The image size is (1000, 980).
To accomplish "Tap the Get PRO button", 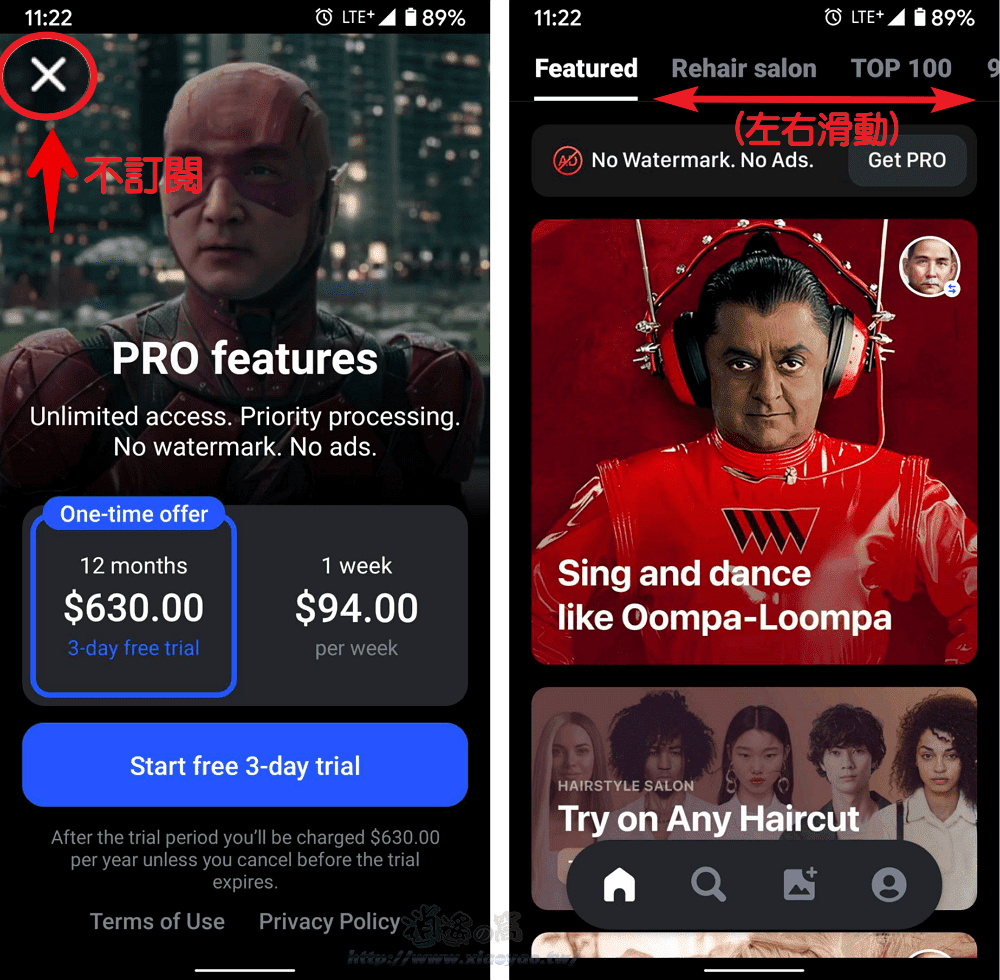I will (x=906, y=160).
